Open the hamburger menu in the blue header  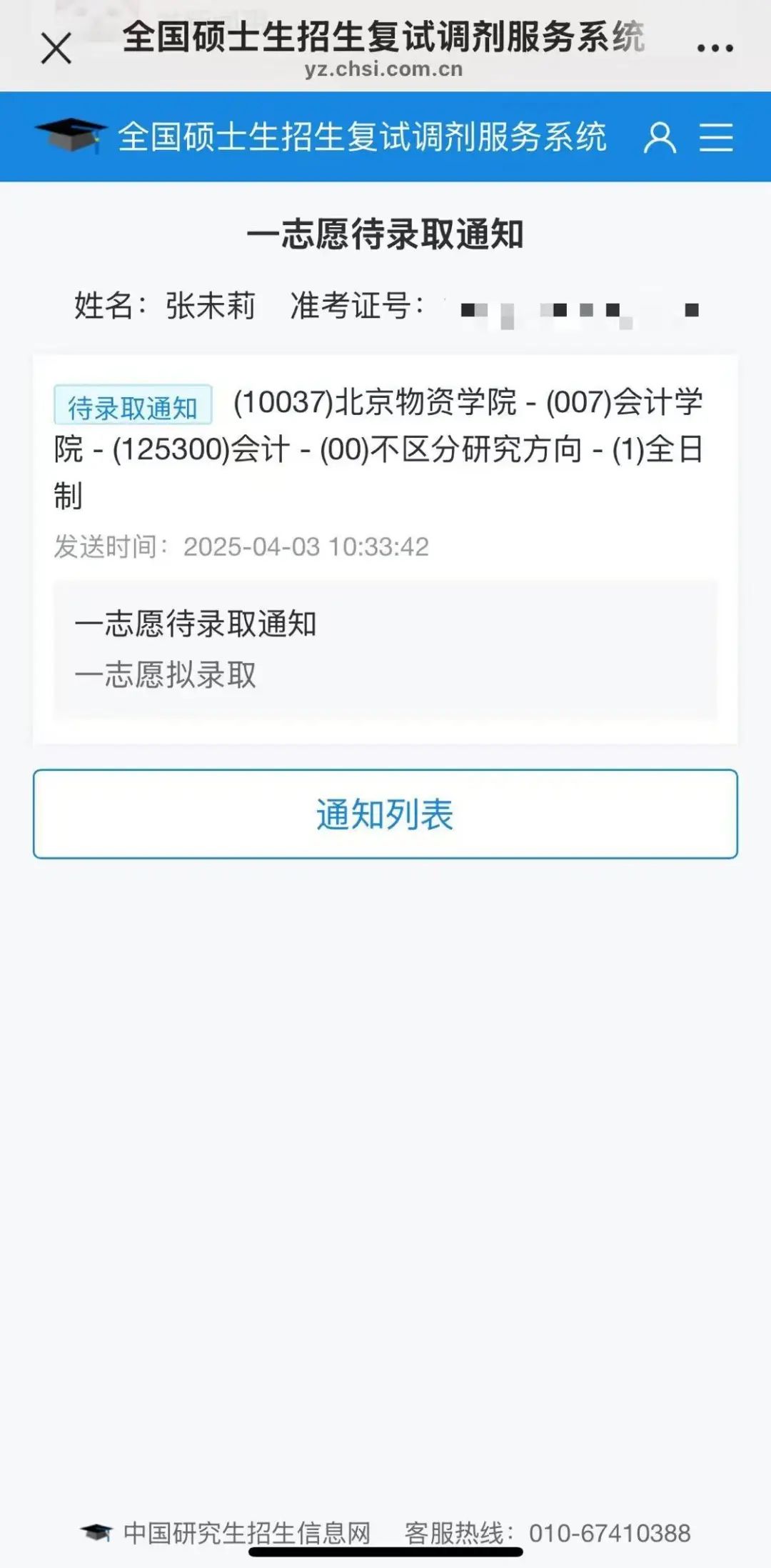coord(716,137)
